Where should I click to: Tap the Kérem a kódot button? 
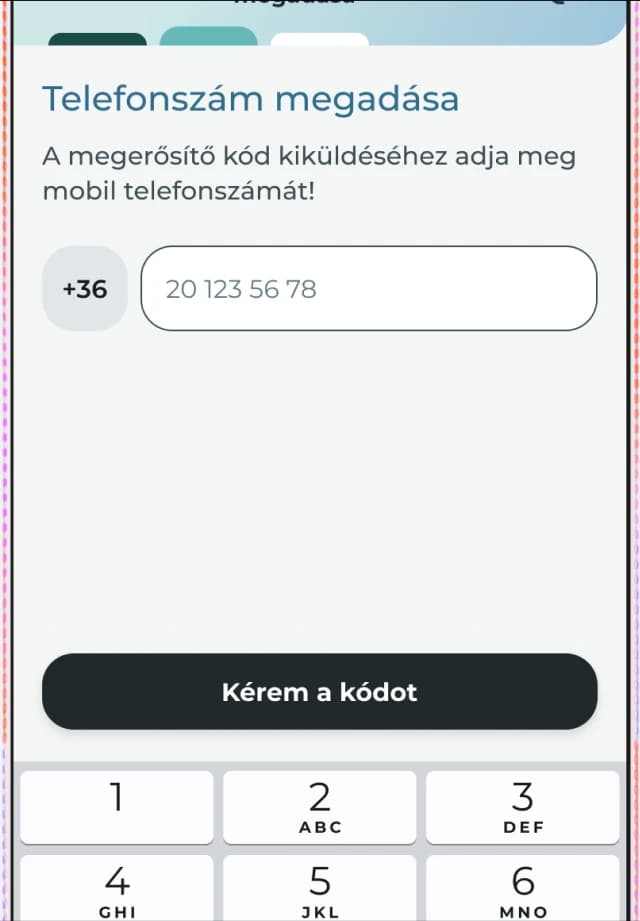tap(319, 691)
